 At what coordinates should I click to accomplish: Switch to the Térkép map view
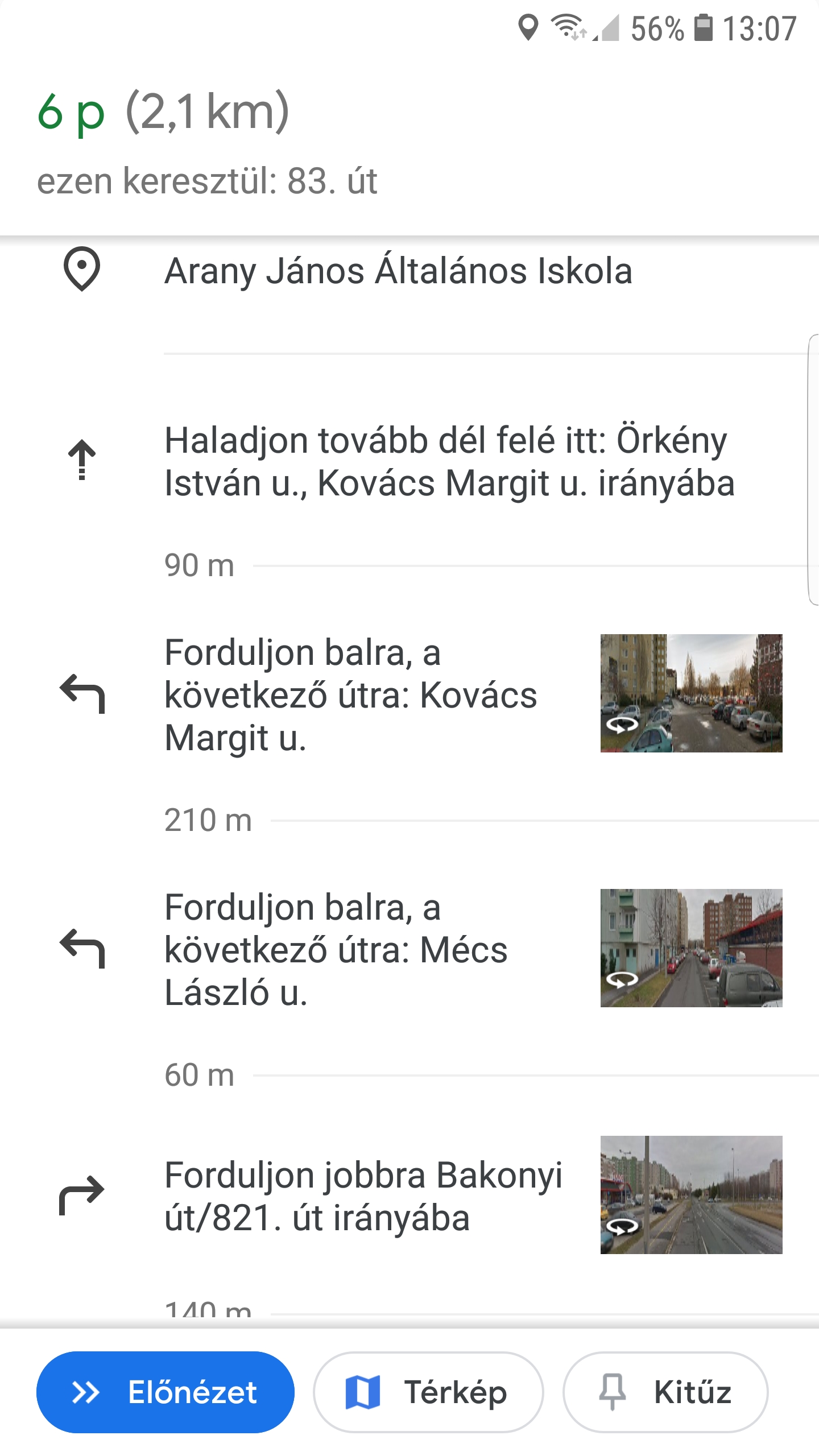428,1392
